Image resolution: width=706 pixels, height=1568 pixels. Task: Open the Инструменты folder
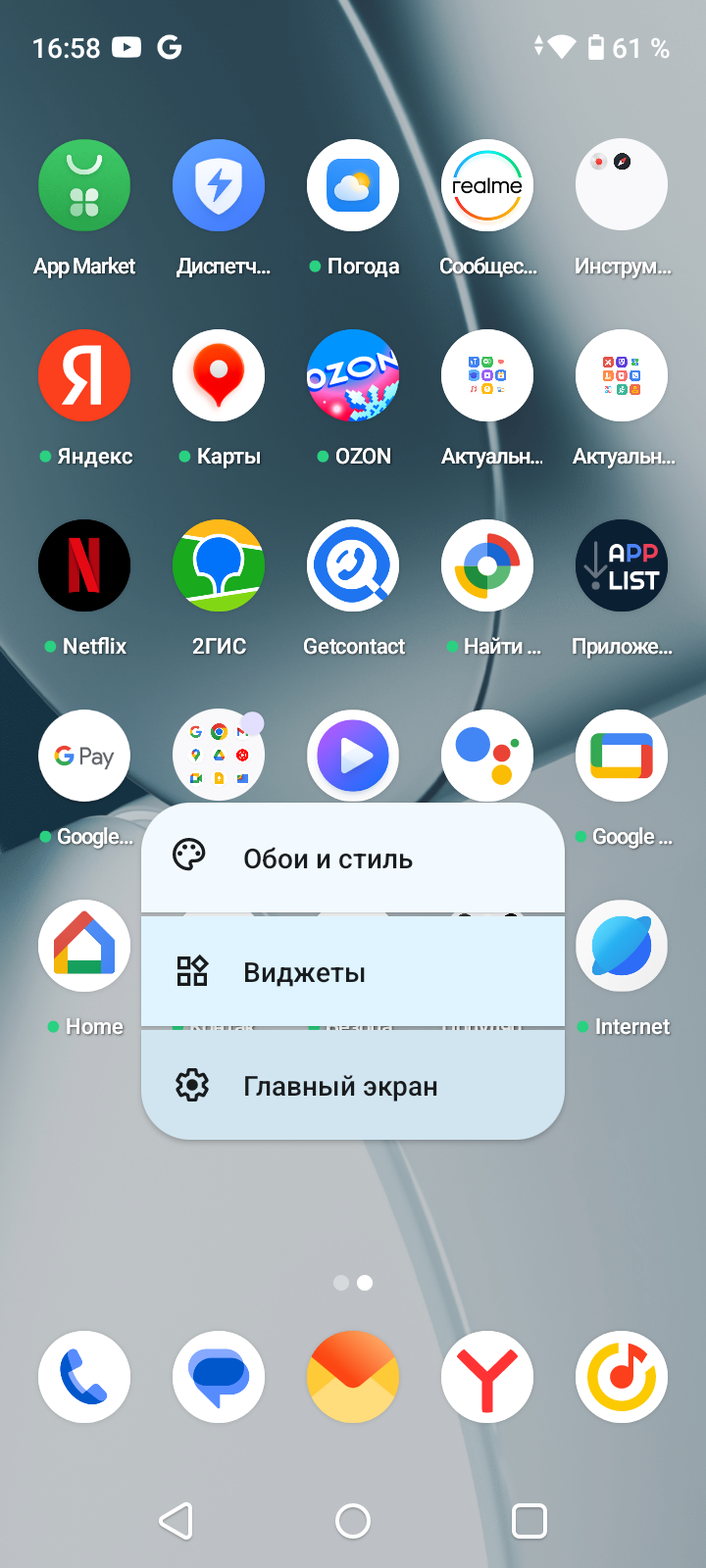(622, 186)
